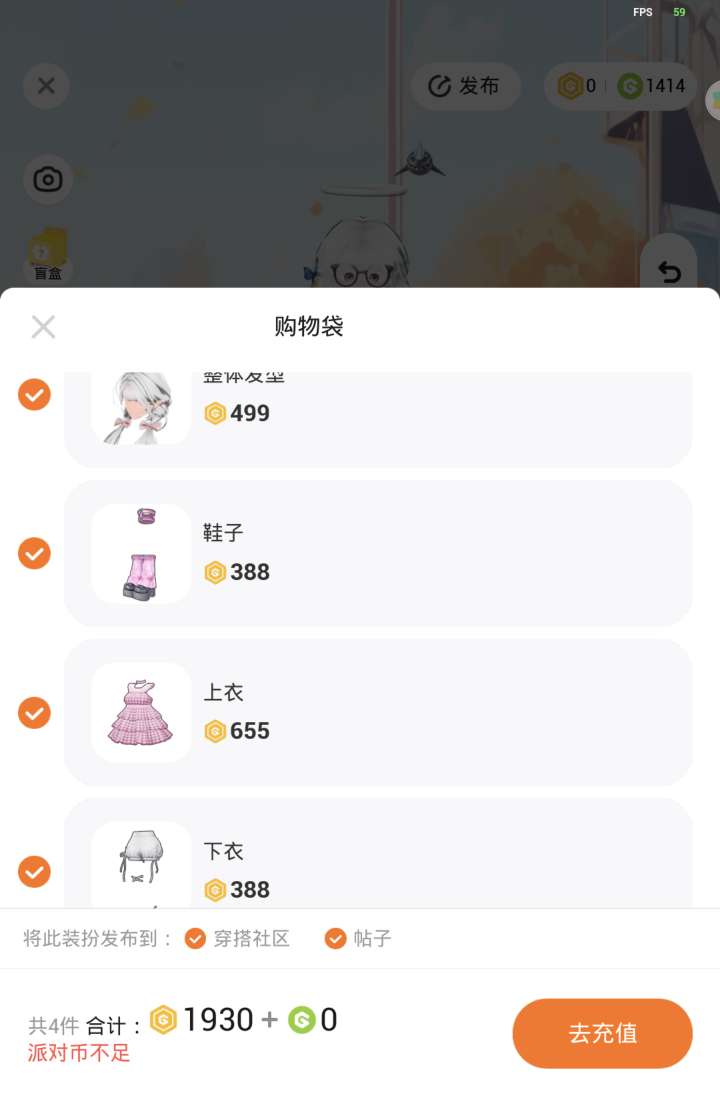The height and width of the screenshot is (1100, 720).
Task: Uncheck the 上衣 item checkbox
Action: click(35, 712)
